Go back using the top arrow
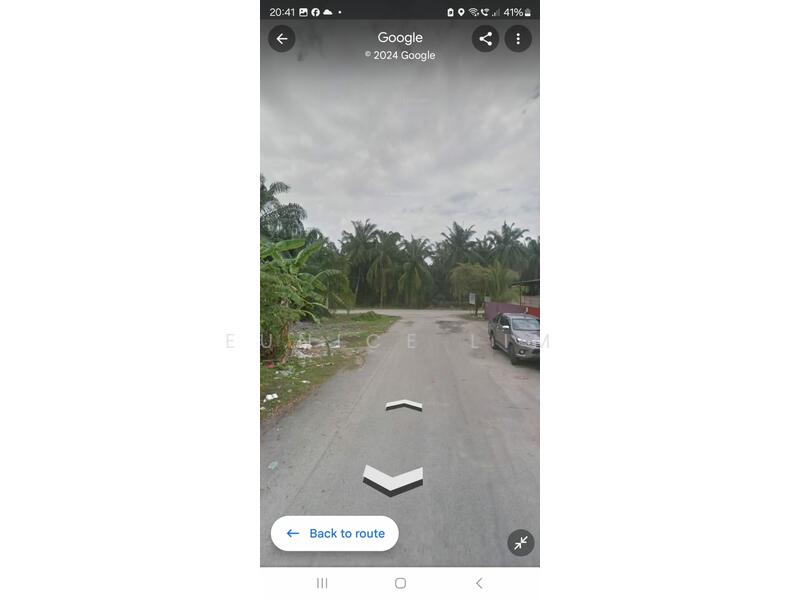The width and height of the screenshot is (800, 600). pos(282,39)
